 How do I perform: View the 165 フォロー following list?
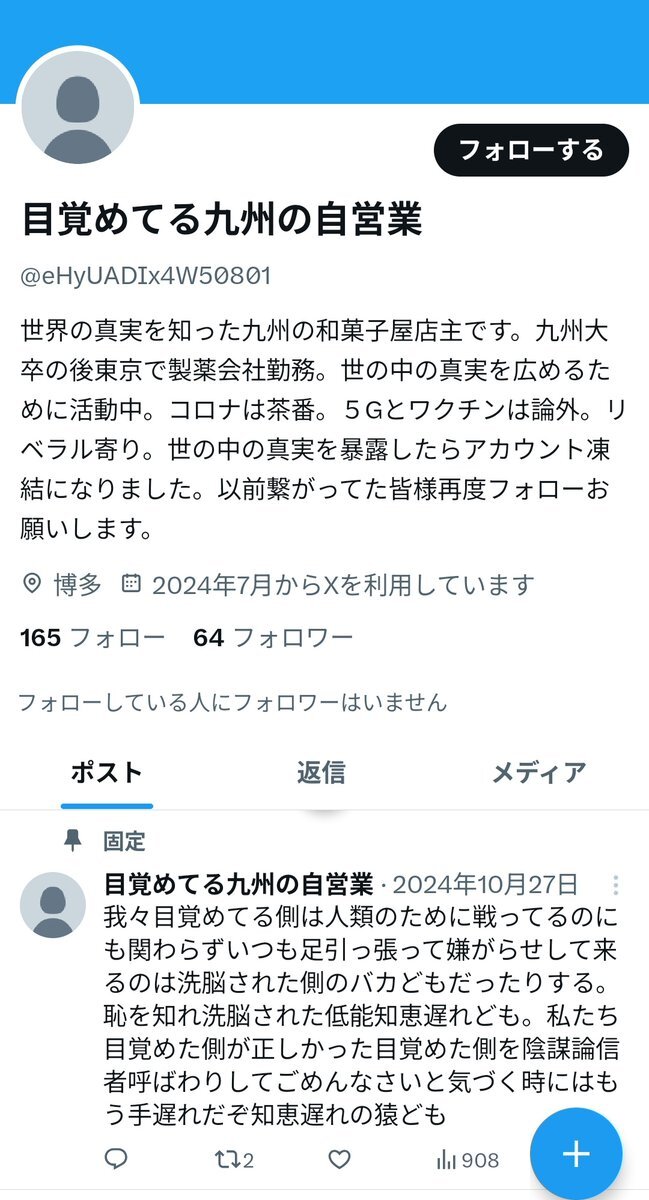[92, 637]
